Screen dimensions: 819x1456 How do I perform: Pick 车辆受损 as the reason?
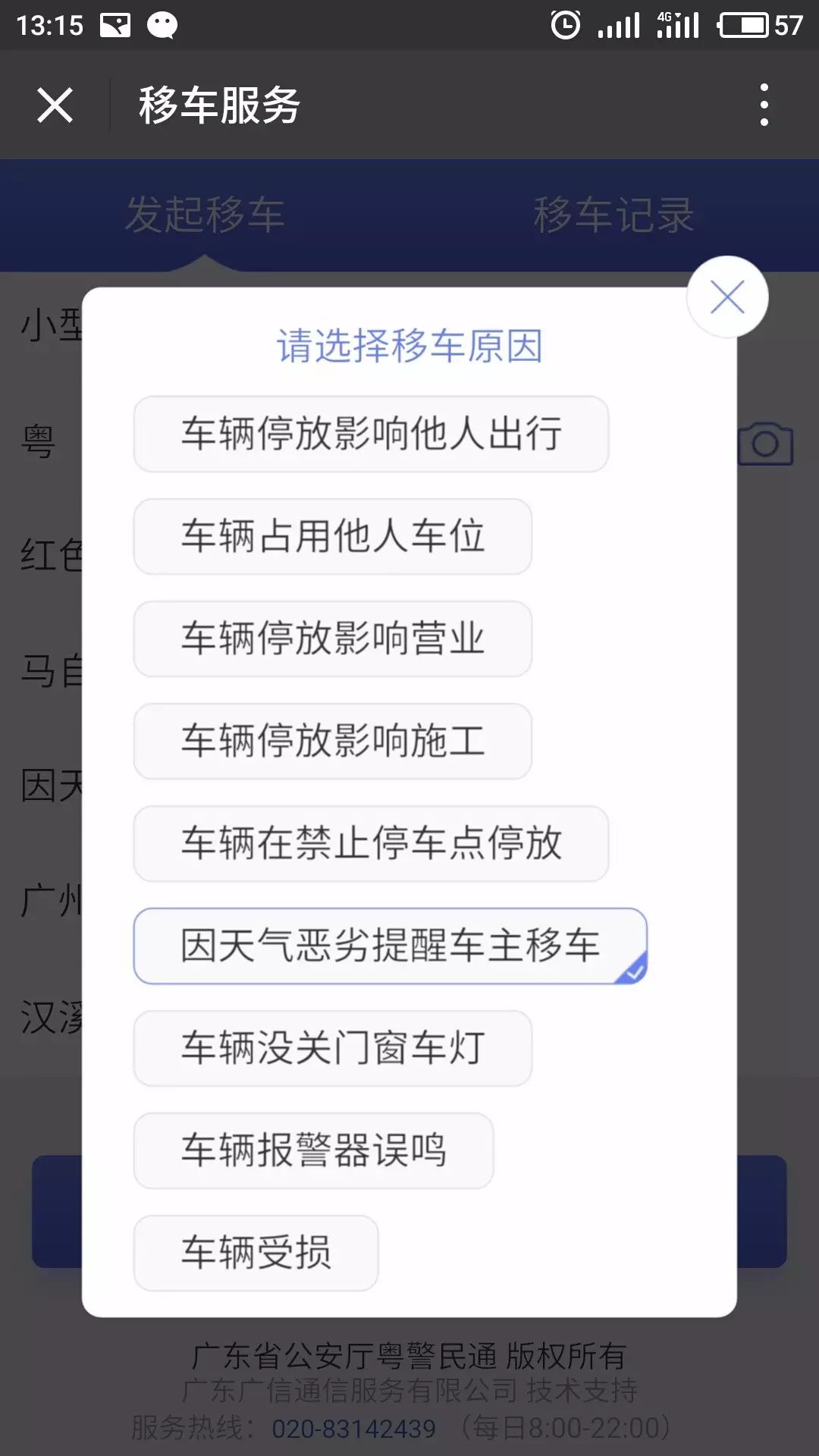point(256,1253)
